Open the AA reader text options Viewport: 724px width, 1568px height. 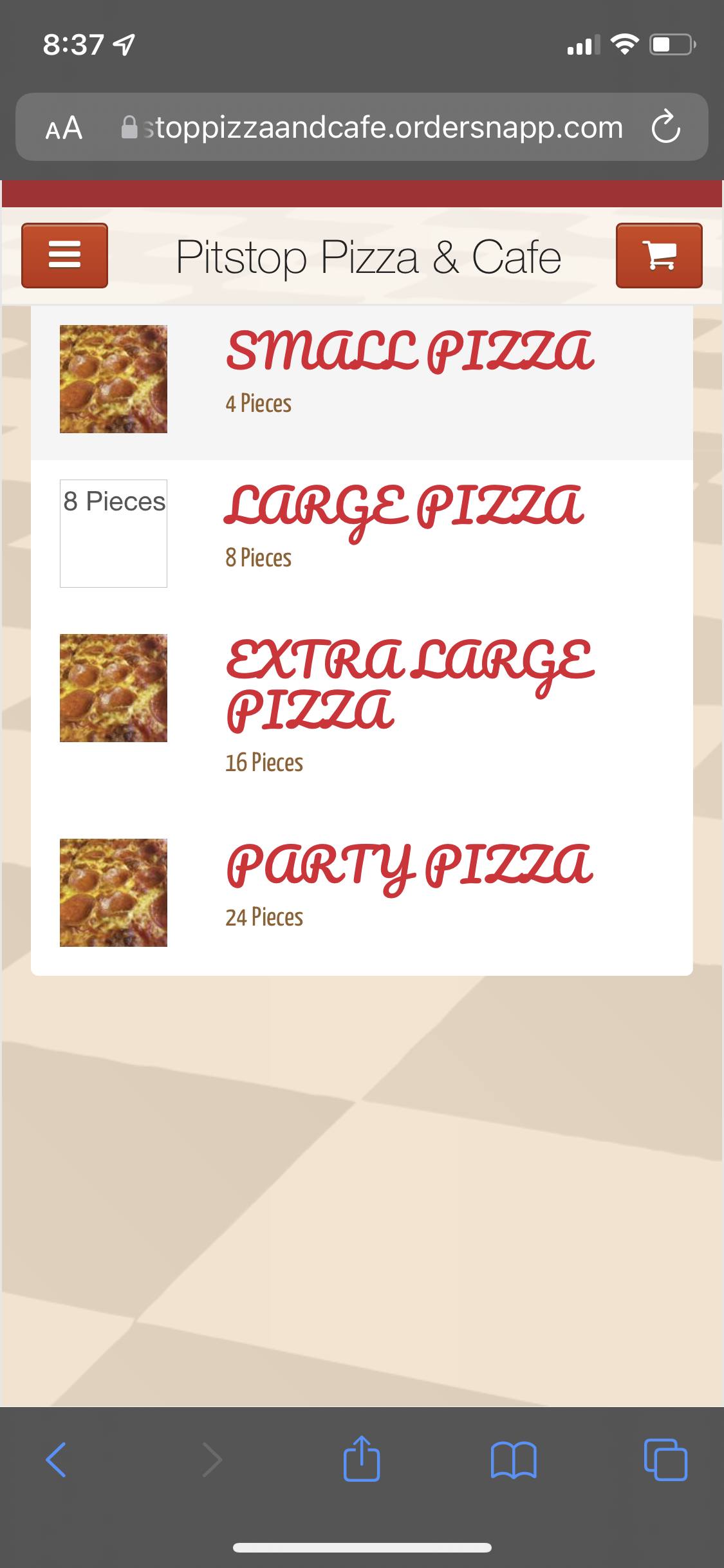tap(64, 127)
